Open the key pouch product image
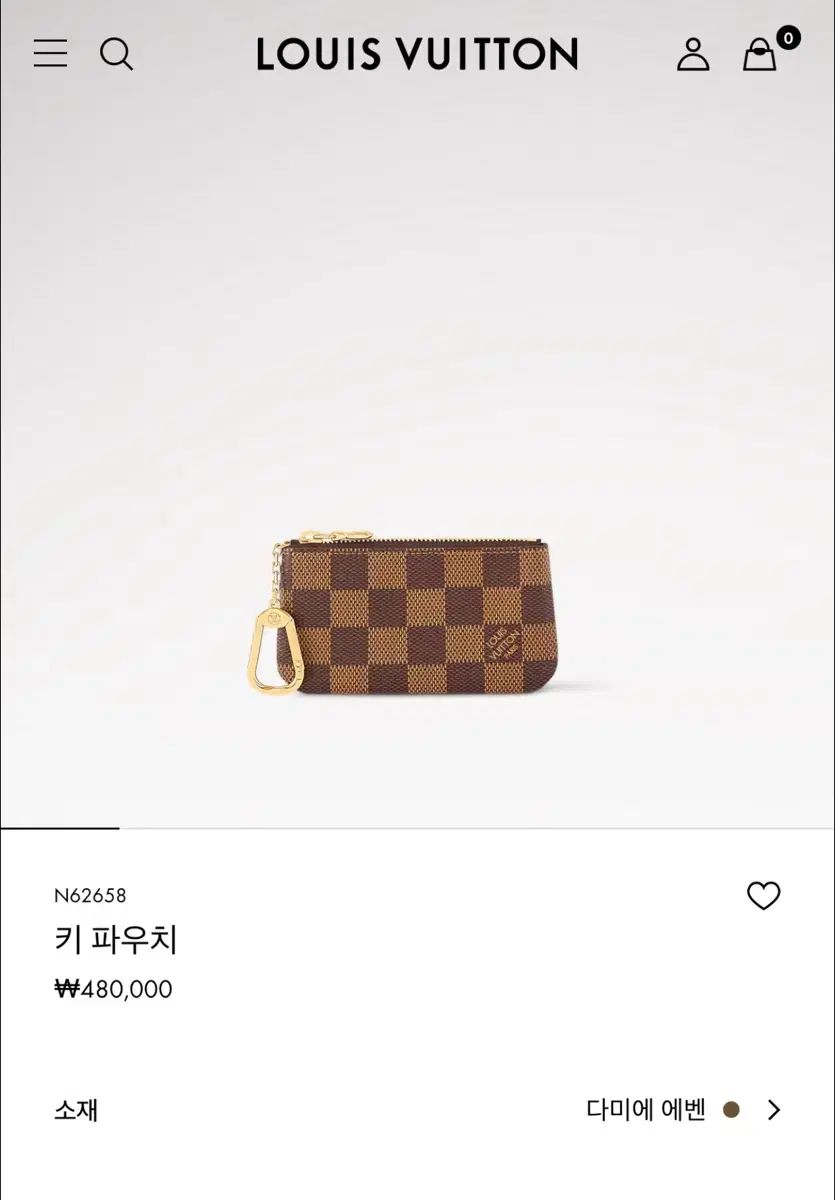This screenshot has height=1200, width=835. (403, 616)
